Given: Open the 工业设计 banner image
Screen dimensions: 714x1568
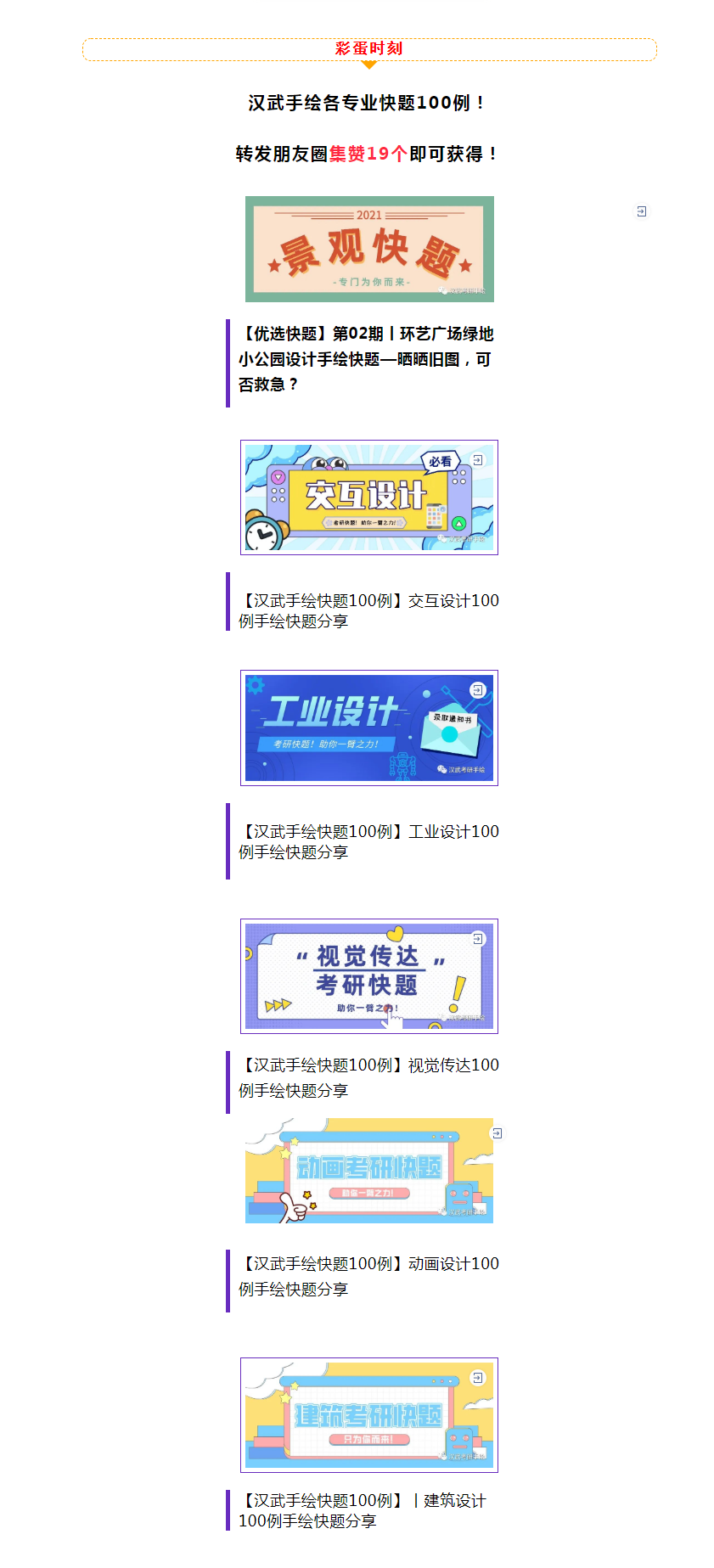Looking at the screenshot, I should pos(369,728).
